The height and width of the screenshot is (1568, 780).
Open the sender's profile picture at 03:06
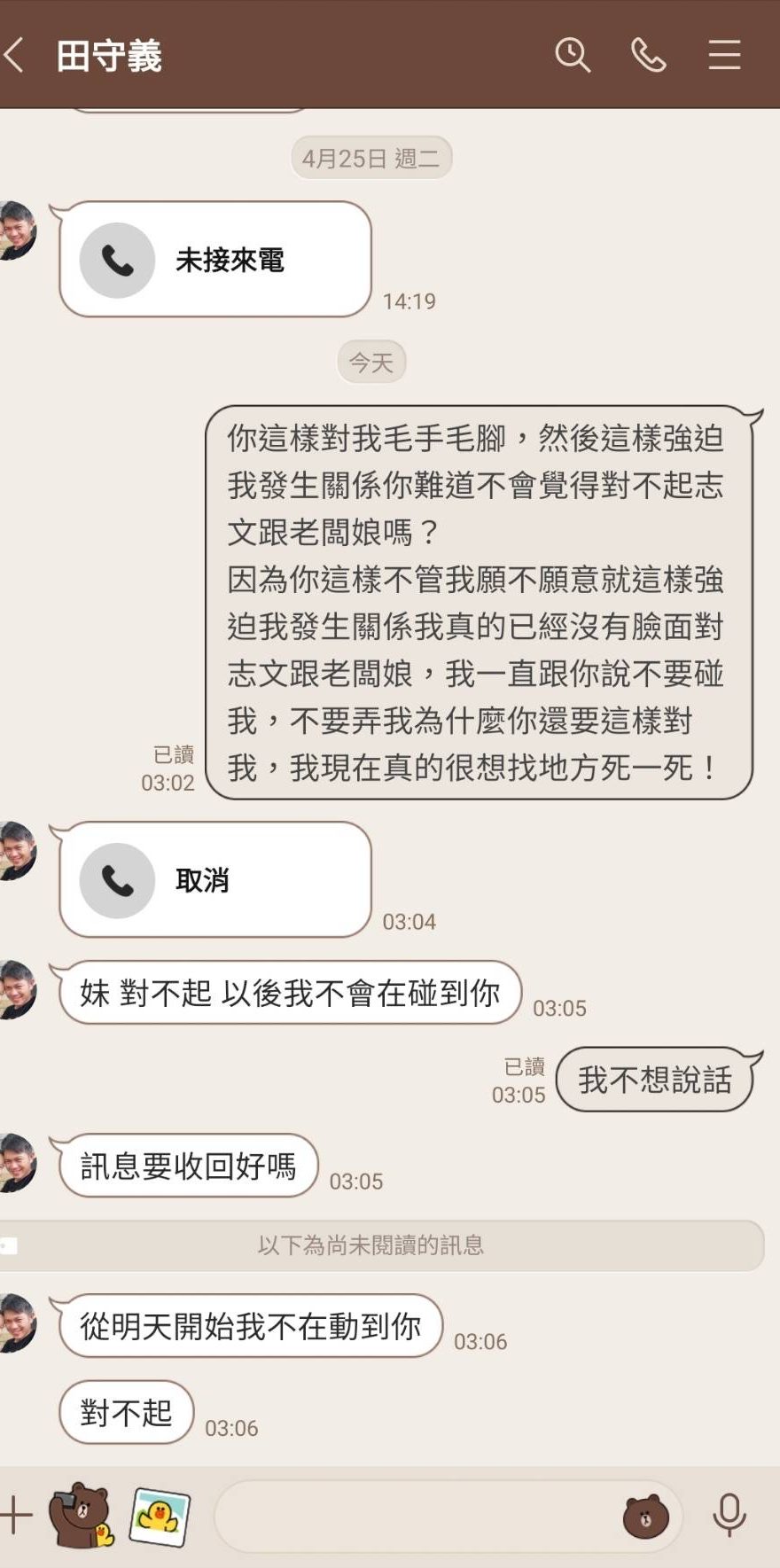[x=18, y=1323]
